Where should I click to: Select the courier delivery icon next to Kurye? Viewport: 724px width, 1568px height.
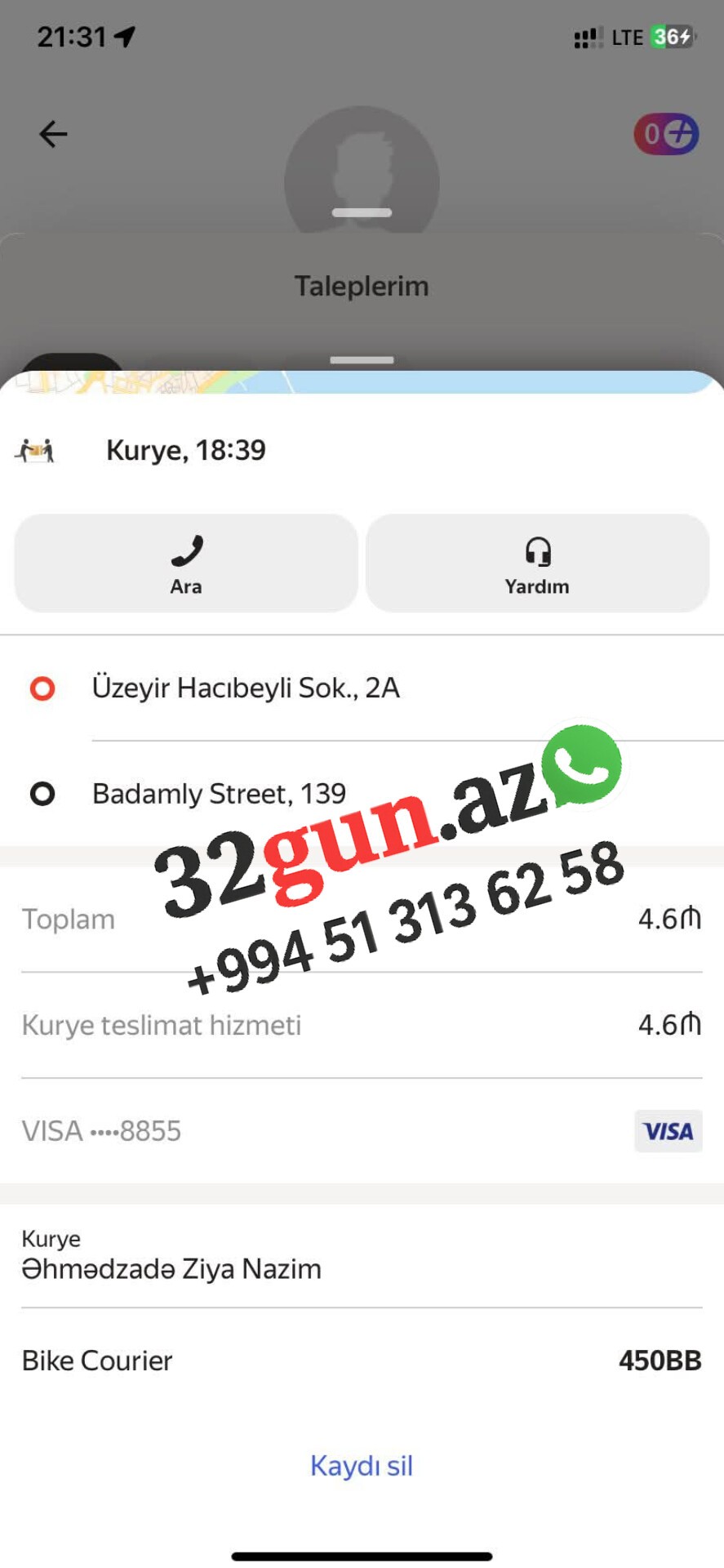tap(36, 450)
